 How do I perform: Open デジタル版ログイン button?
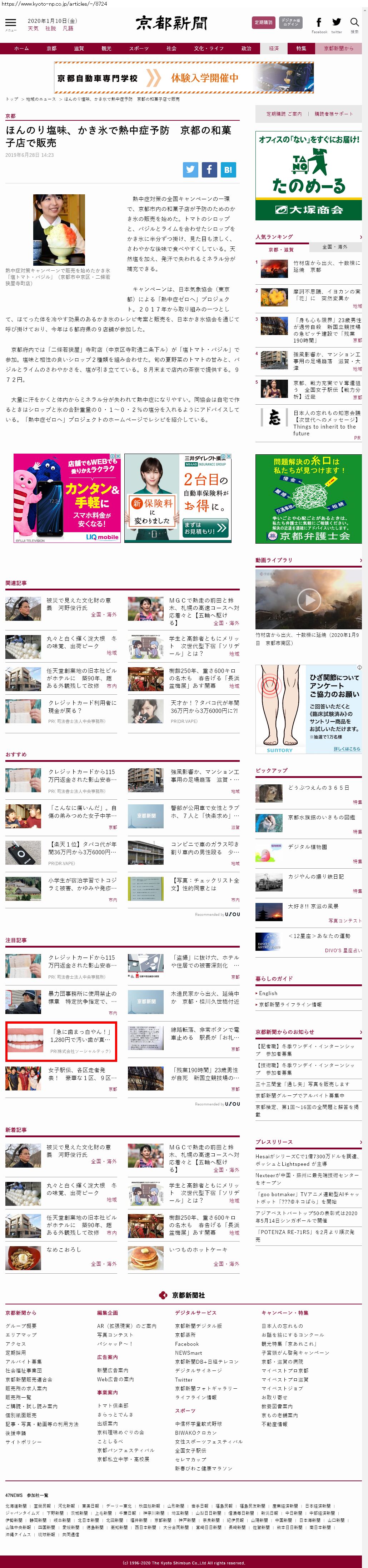pos(290,23)
